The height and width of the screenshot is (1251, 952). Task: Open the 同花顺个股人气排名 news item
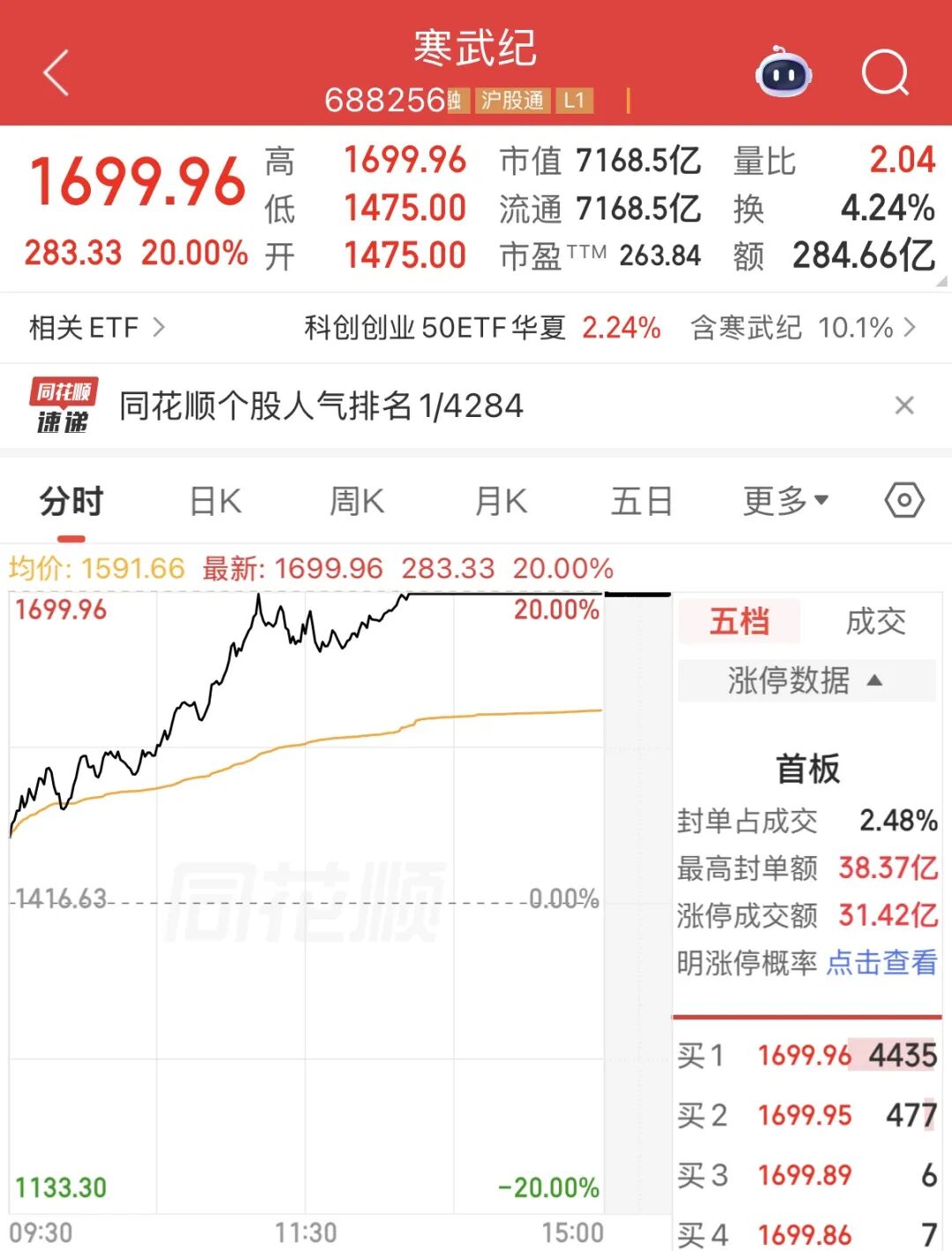click(321, 406)
